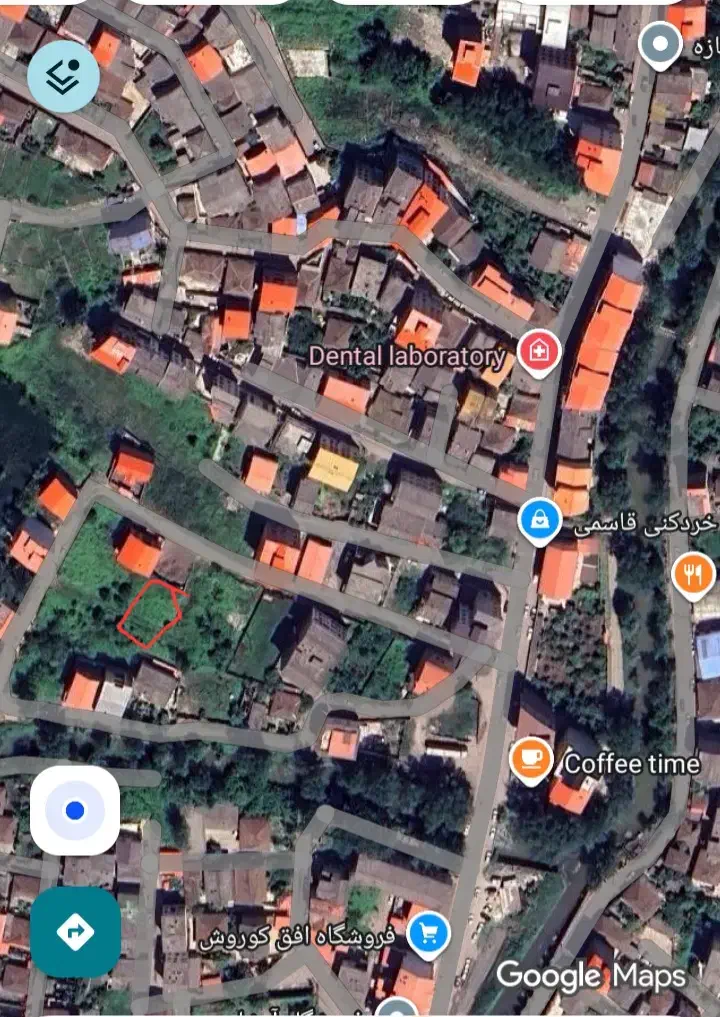Tap the blue shopping bag store marker
The height and width of the screenshot is (1017, 720).
point(539,519)
